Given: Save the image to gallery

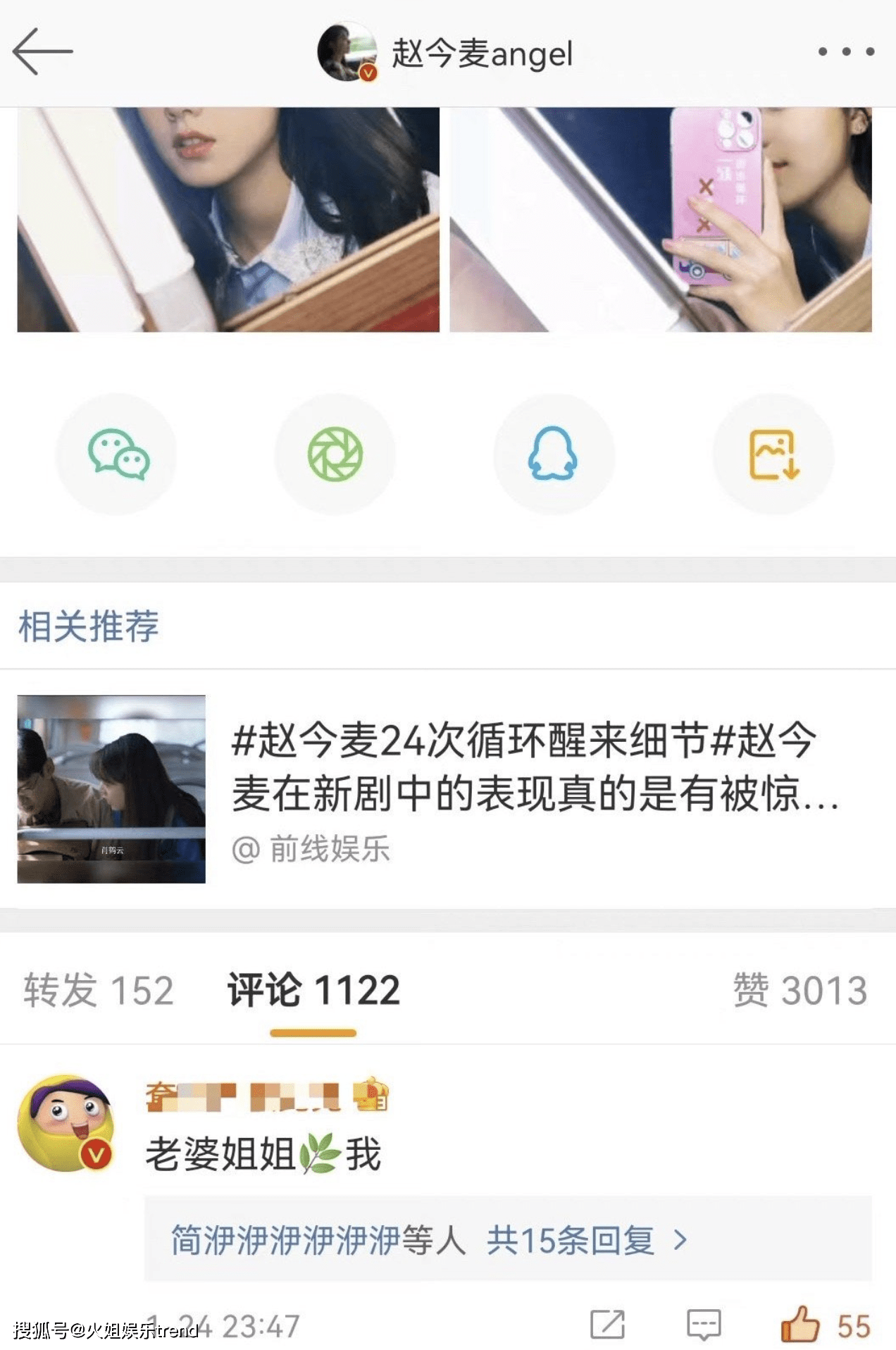Looking at the screenshot, I should (x=773, y=454).
